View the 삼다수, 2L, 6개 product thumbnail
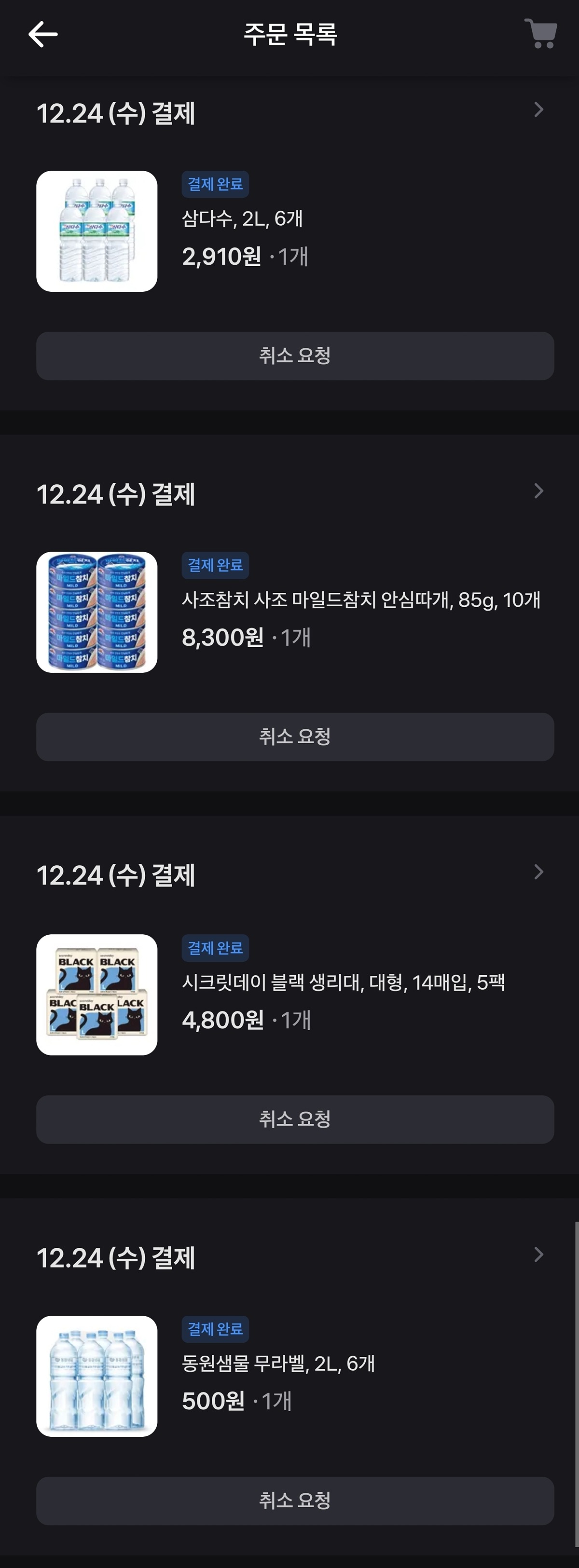This screenshot has width=579, height=1568. click(97, 232)
